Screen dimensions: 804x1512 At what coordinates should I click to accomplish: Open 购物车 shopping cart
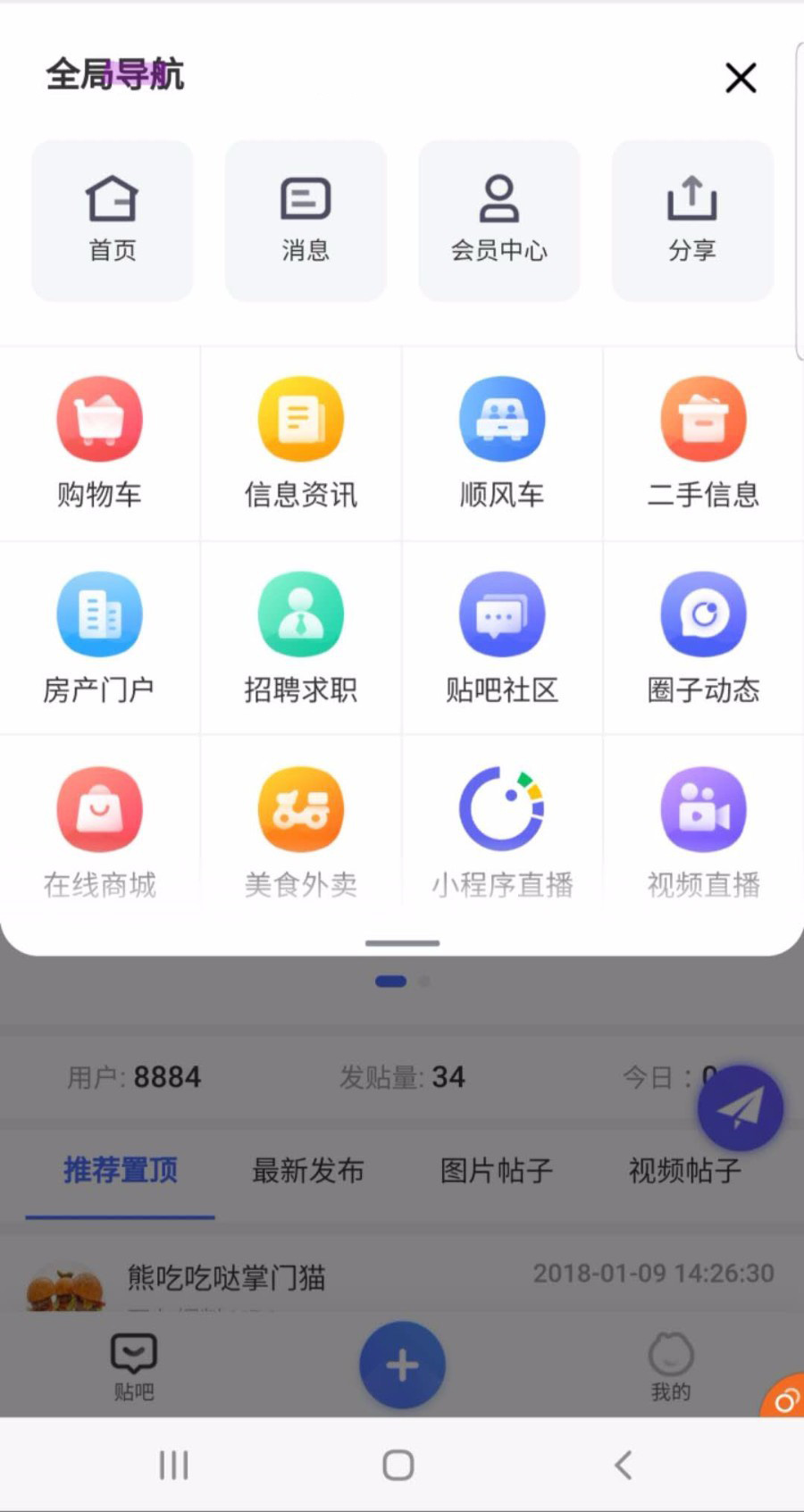100,442
